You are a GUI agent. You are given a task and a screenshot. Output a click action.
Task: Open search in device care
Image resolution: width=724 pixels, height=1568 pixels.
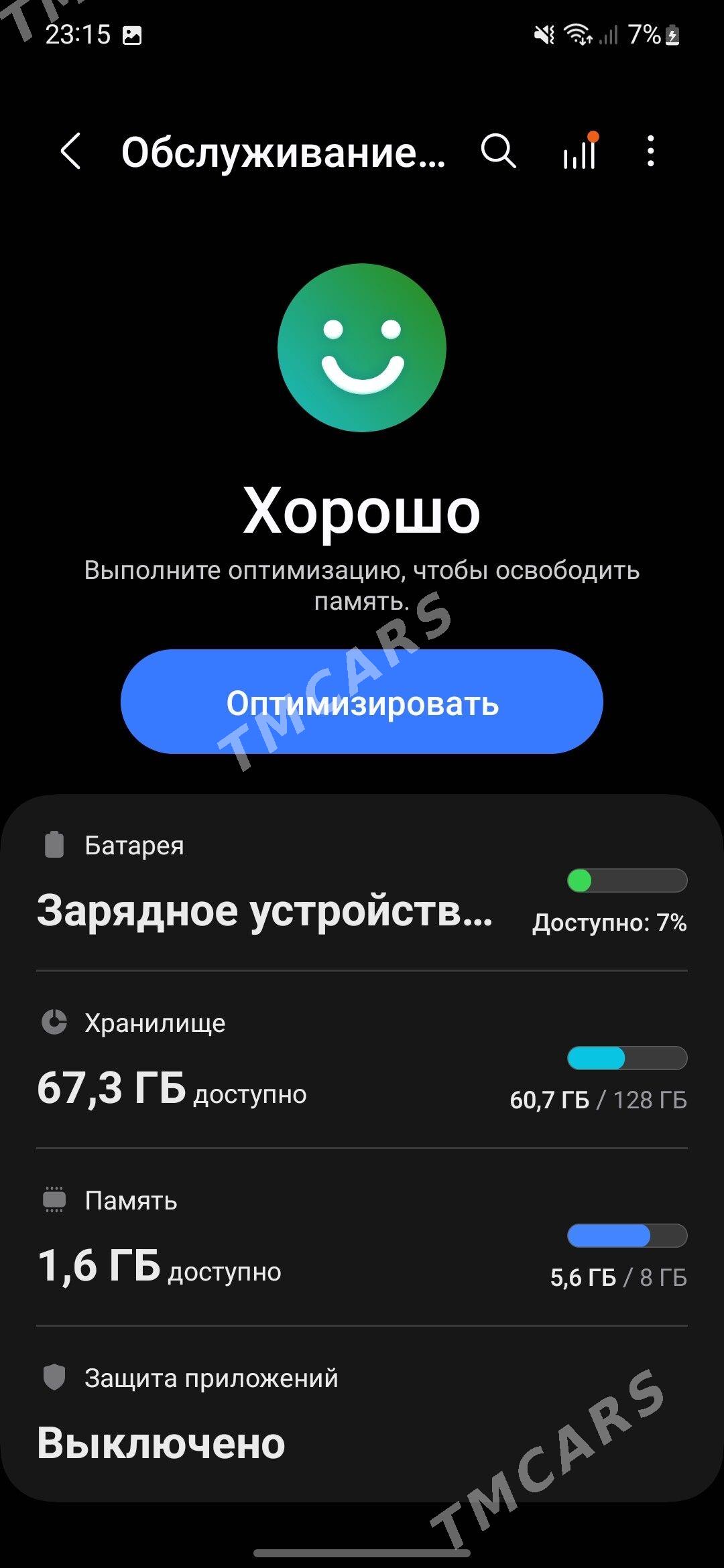(x=498, y=151)
